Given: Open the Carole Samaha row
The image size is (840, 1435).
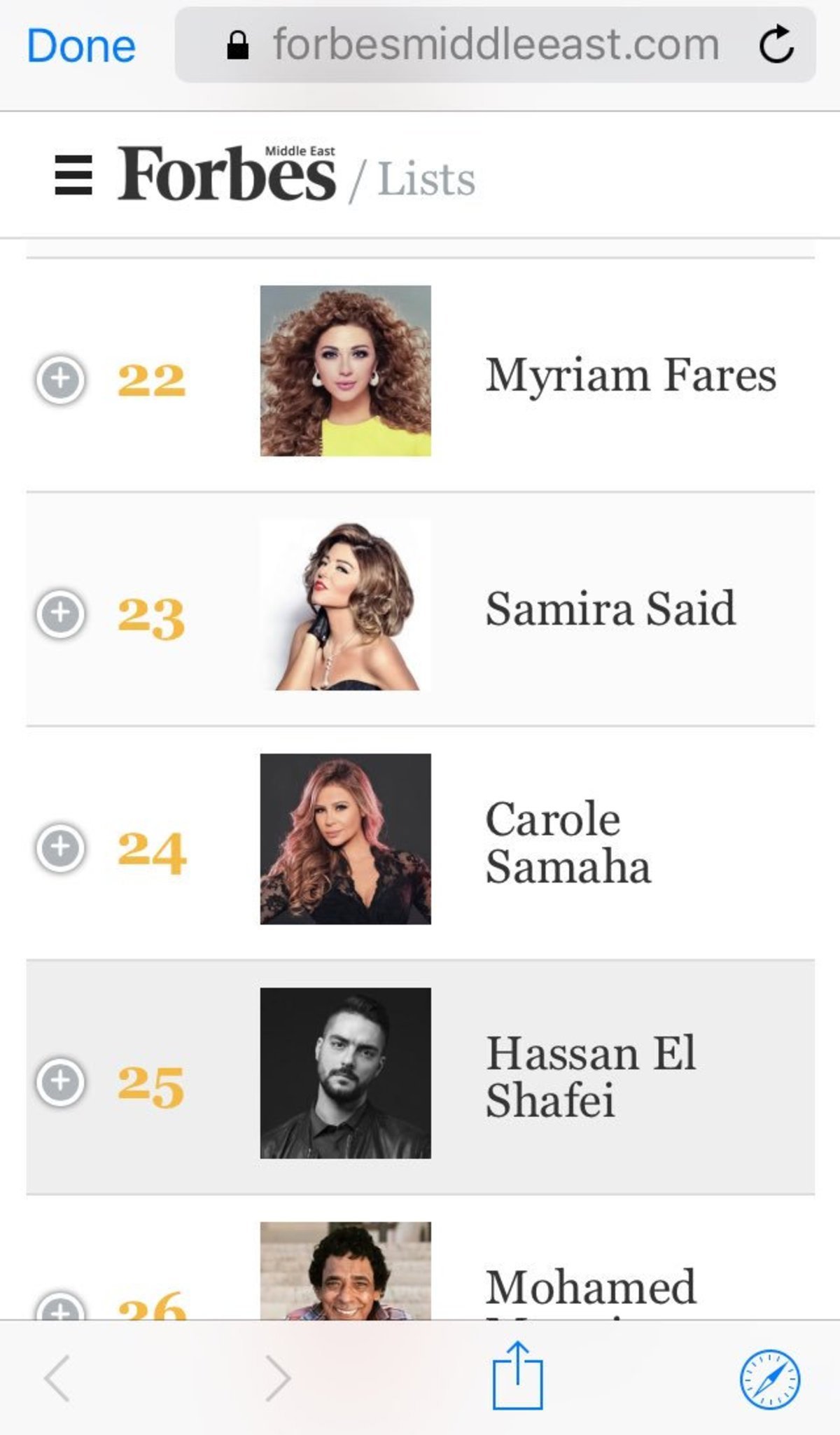Looking at the screenshot, I should 568,843.
